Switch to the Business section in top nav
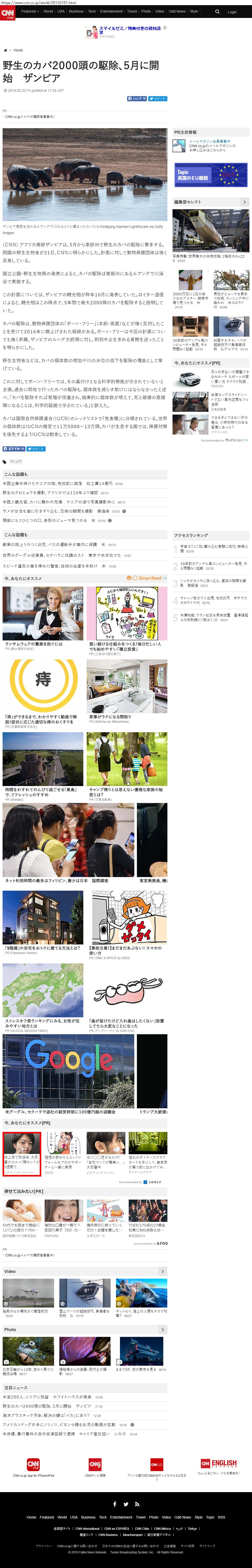 (76, 12)
